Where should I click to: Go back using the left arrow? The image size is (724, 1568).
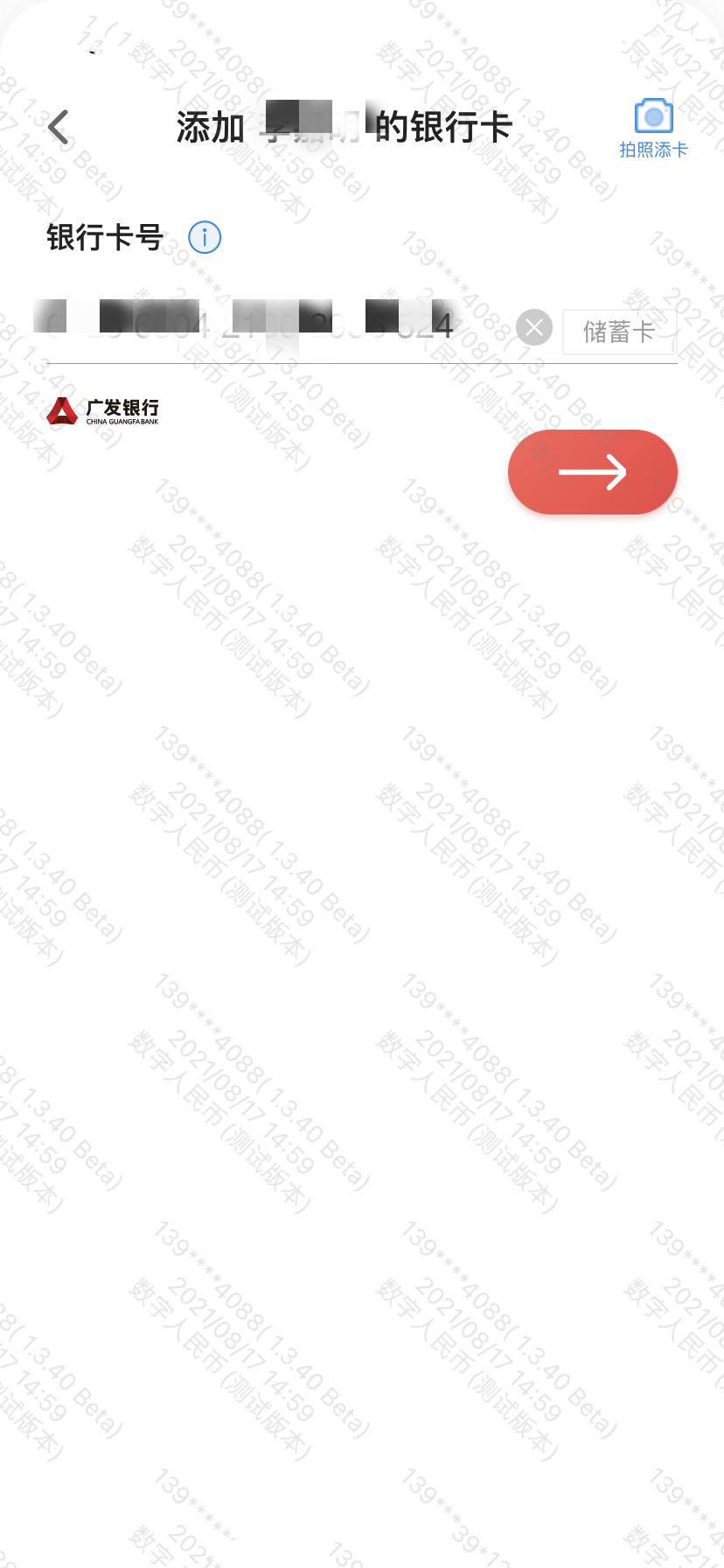click(x=59, y=128)
